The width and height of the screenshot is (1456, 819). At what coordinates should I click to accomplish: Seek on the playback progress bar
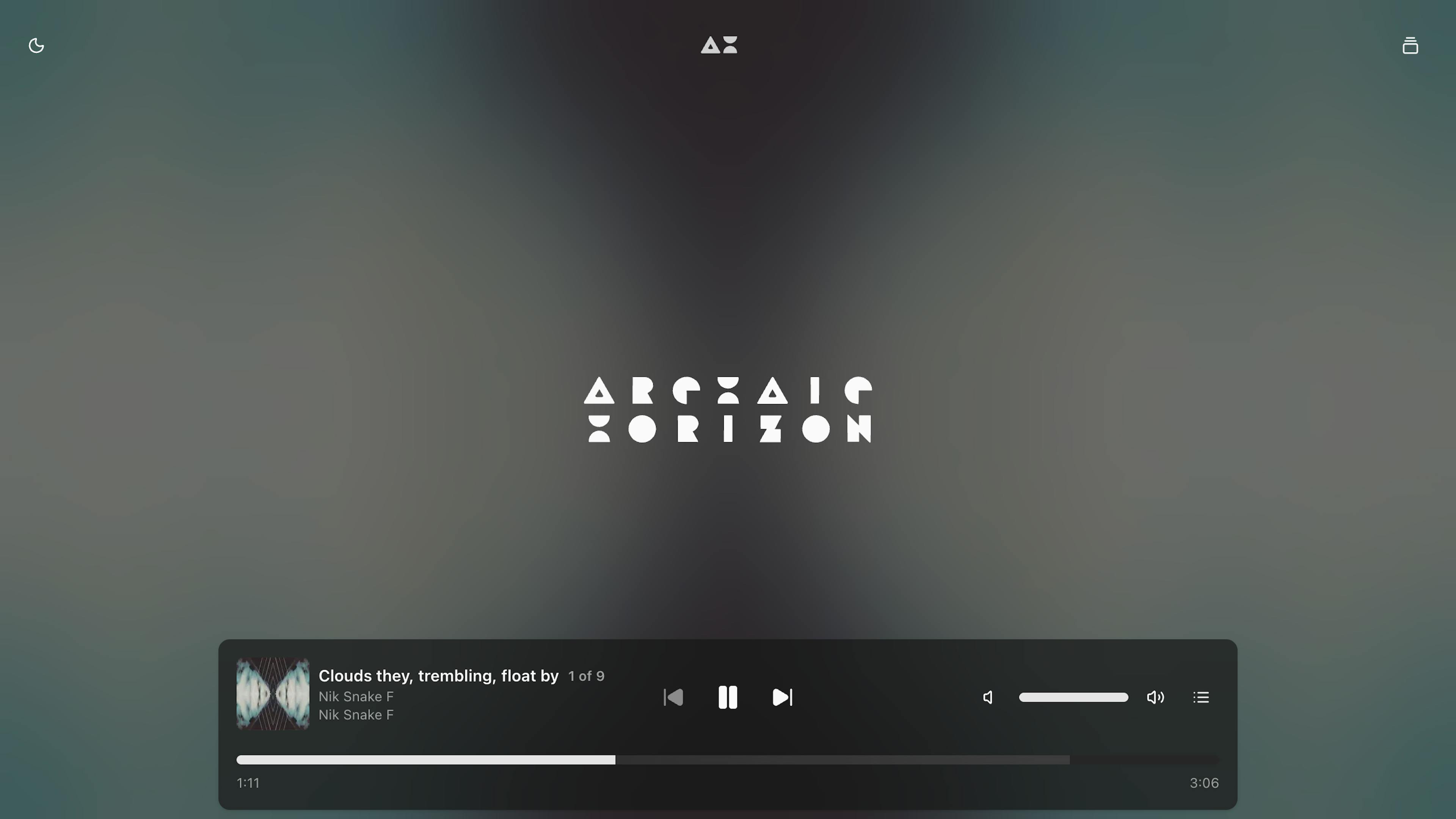(727, 759)
